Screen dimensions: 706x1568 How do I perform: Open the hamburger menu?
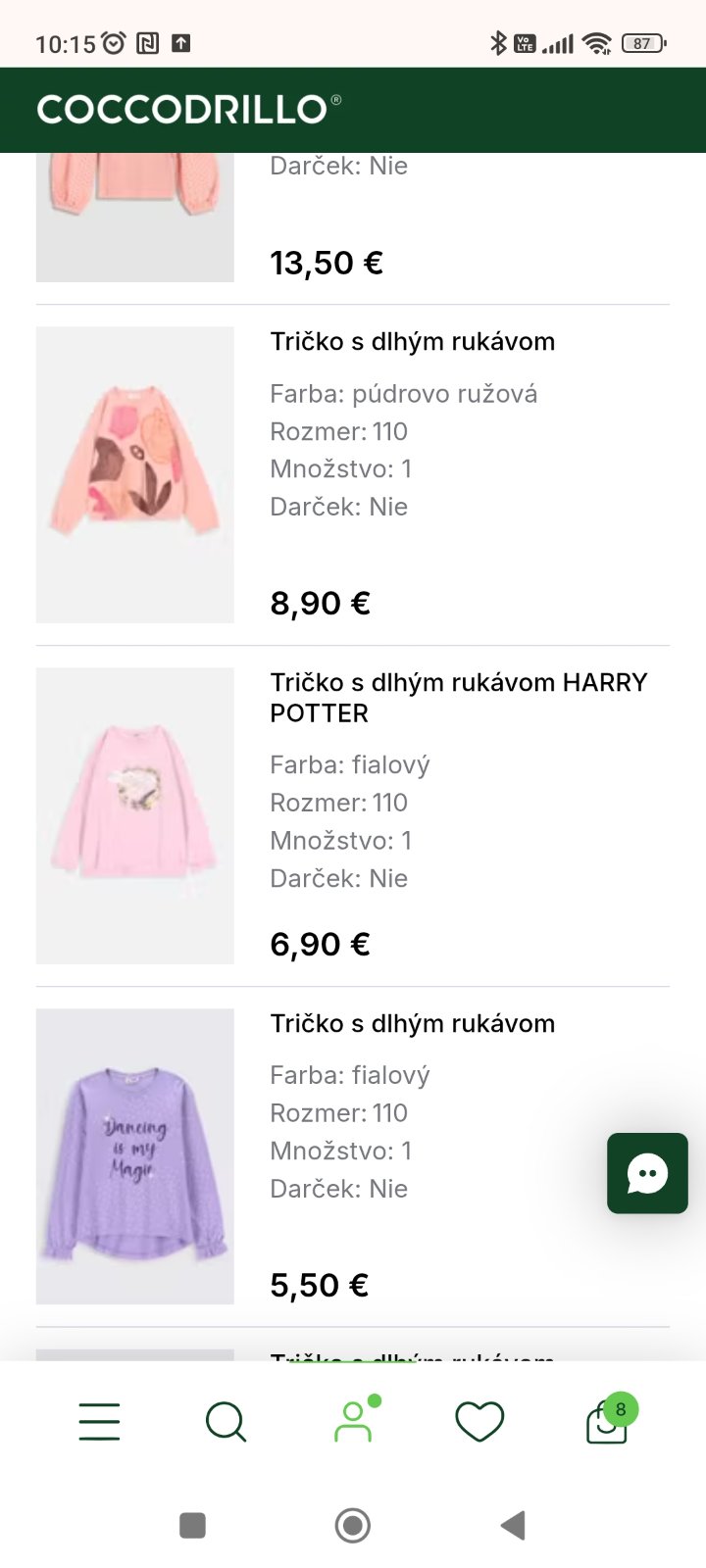click(x=99, y=1421)
